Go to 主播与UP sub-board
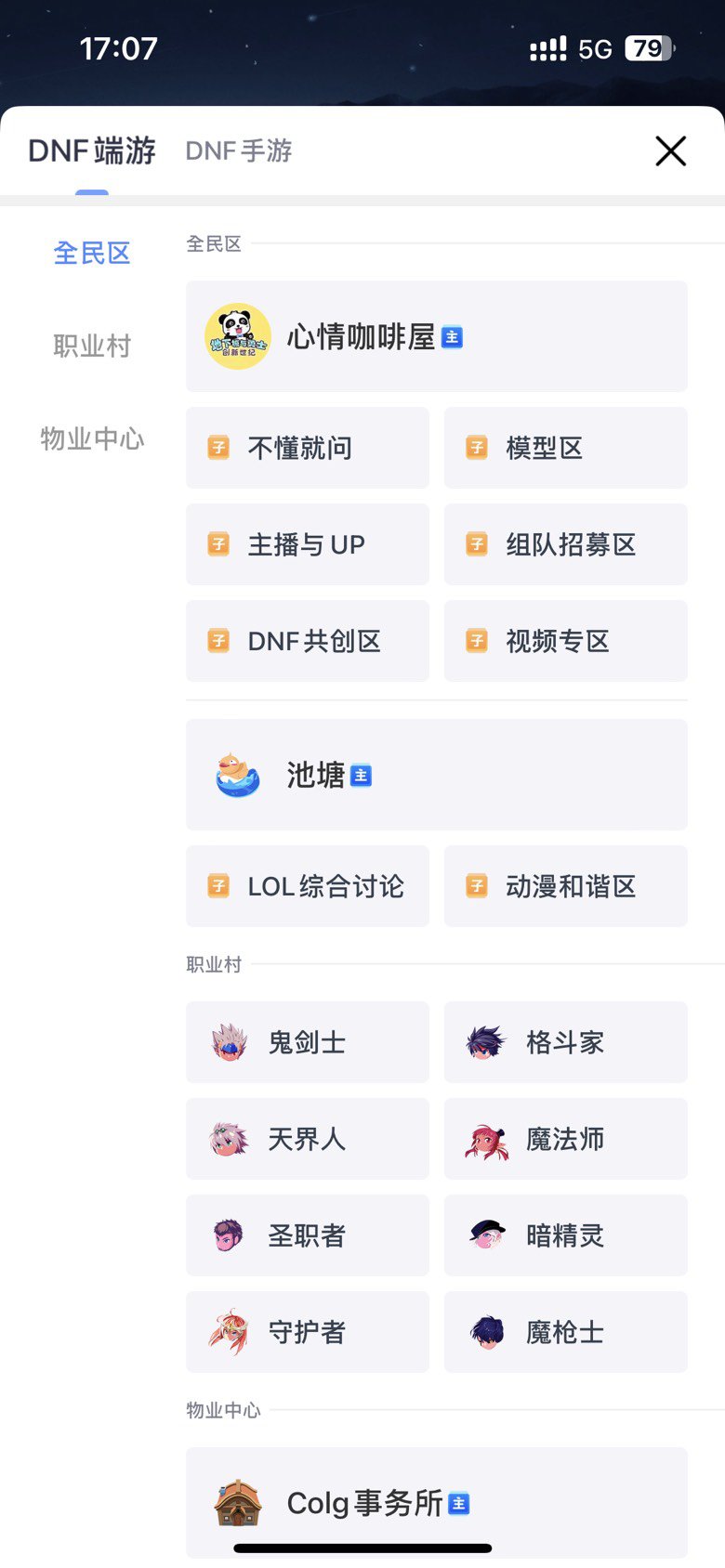This screenshot has width=725, height=1568. pyautogui.click(x=308, y=544)
